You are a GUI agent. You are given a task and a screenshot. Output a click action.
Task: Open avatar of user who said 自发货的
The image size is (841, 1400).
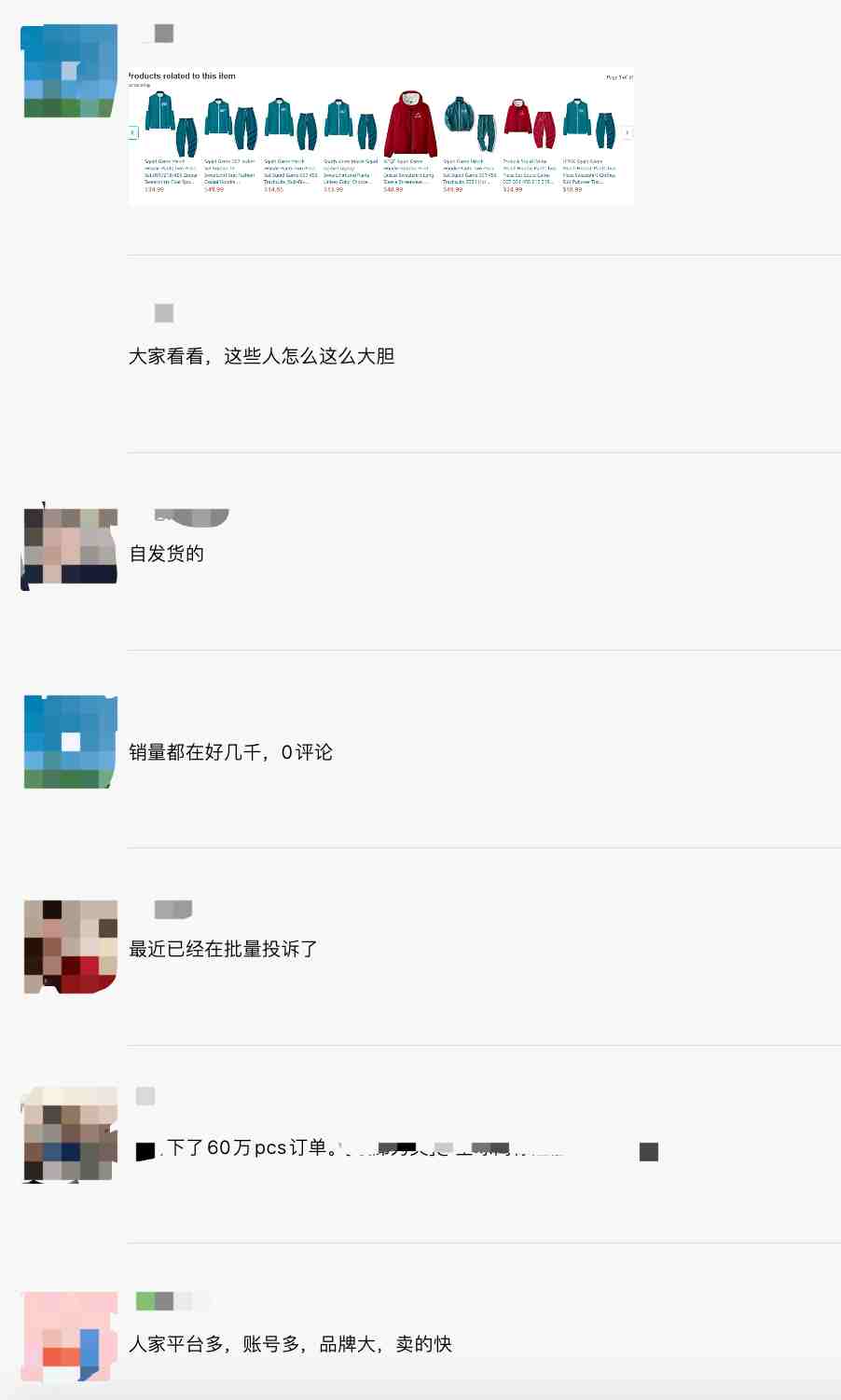pos(70,545)
